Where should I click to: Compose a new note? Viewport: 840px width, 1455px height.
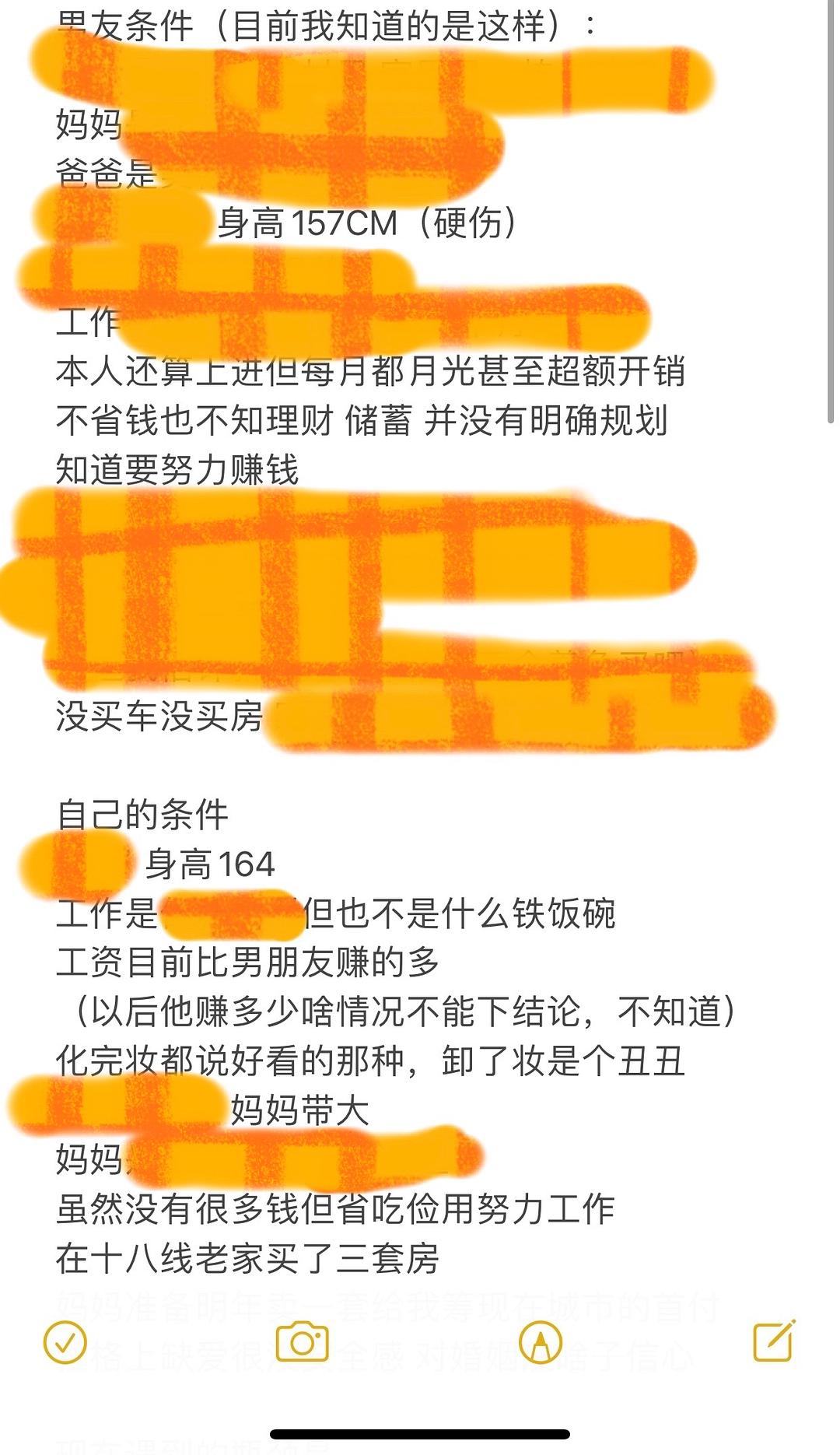pyautogui.click(x=774, y=1341)
